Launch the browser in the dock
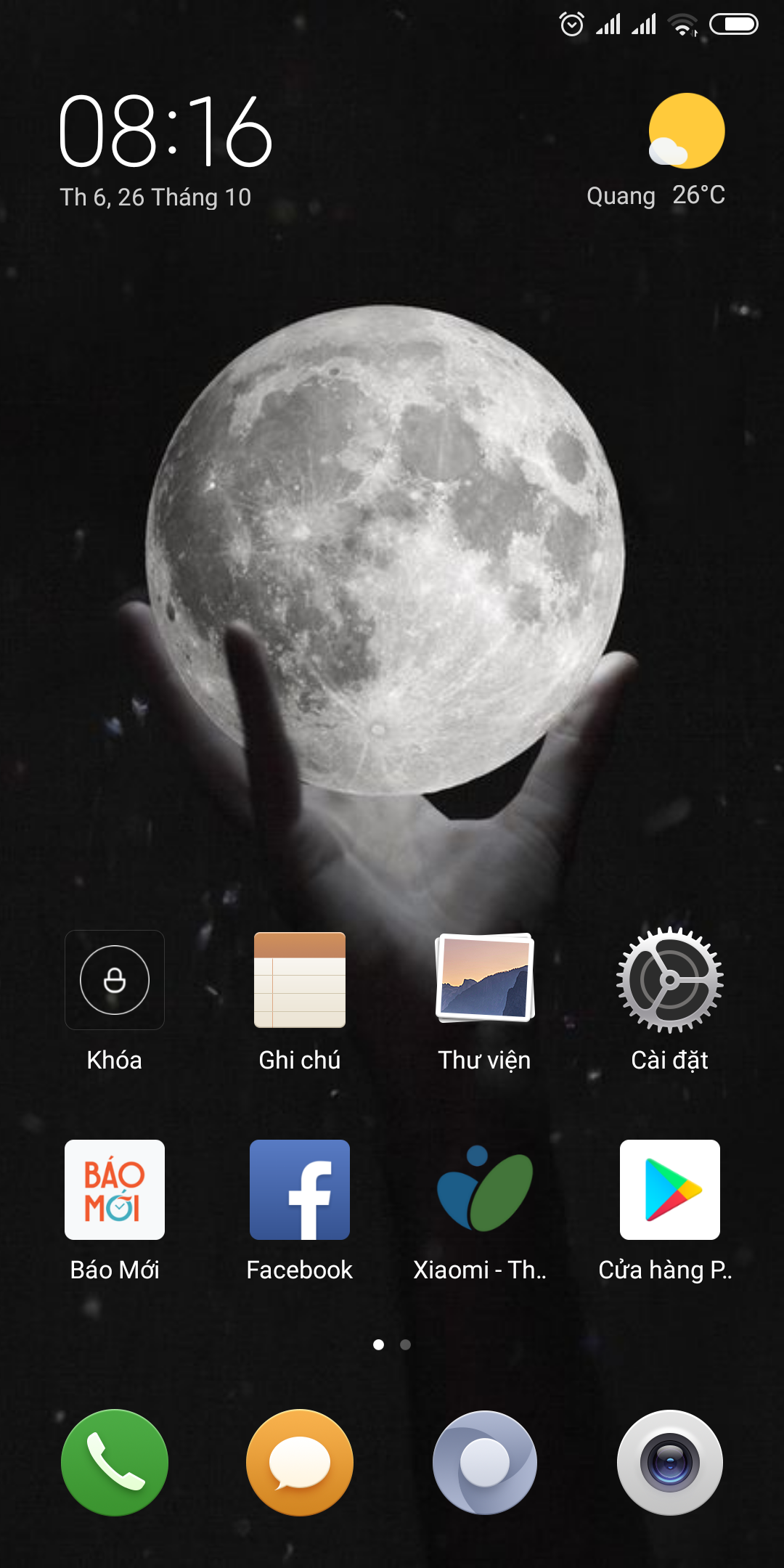Viewport: 784px width, 1568px height. [485, 1463]
